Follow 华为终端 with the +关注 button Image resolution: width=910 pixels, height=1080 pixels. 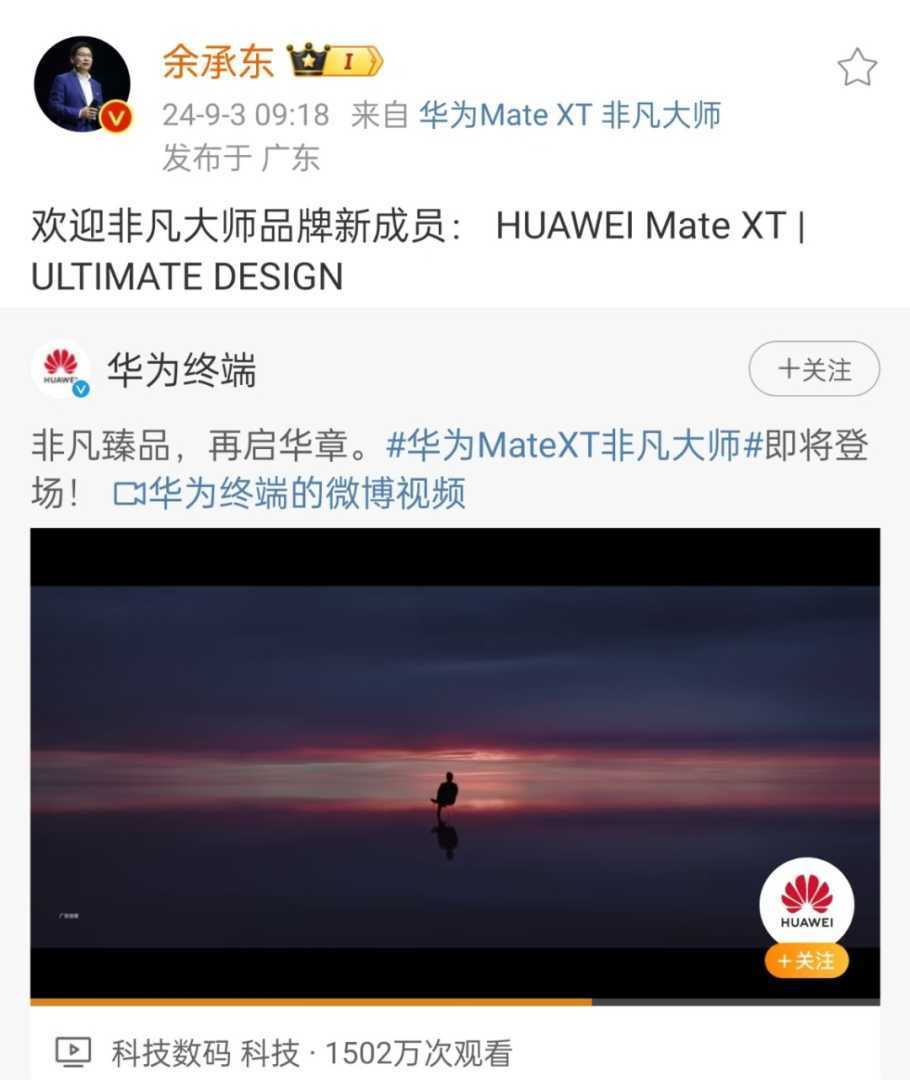[x=814, y=369]
